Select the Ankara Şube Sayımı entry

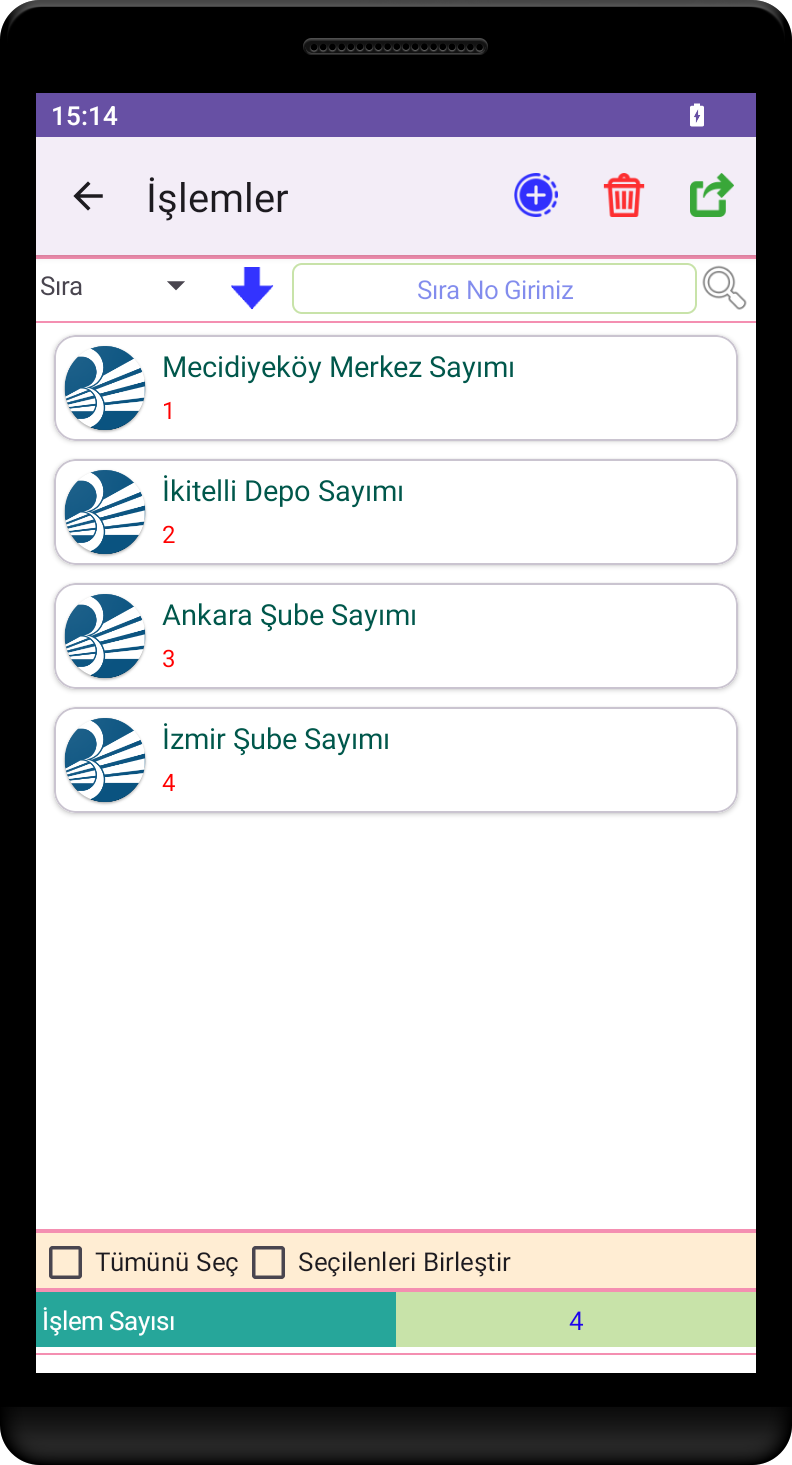[x=396, y=636]
